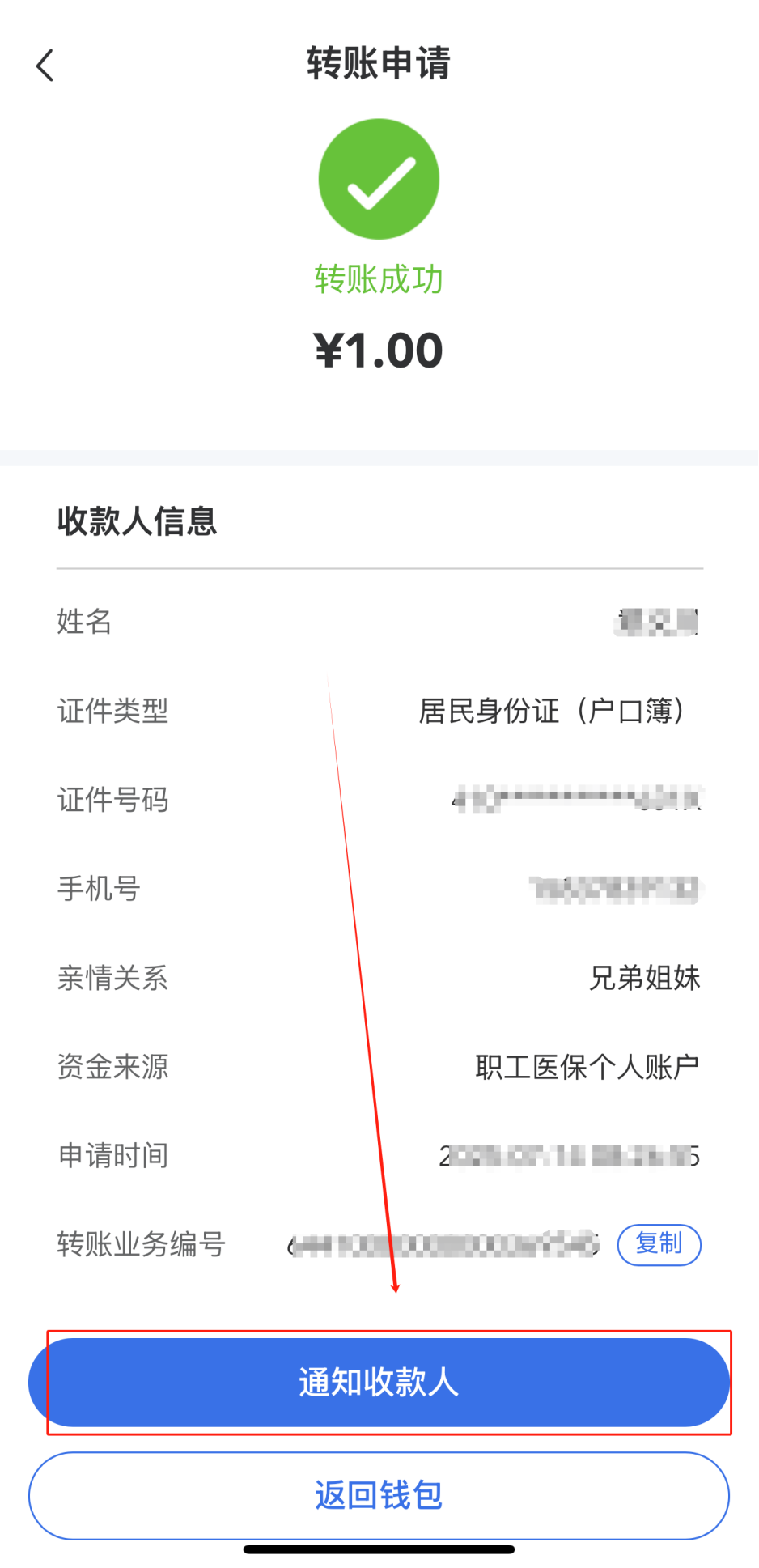Tap 通知收款人 to notify the payee
Image resolution: width=759 pixels, height=1568 pixels.
click(379, 1382)
